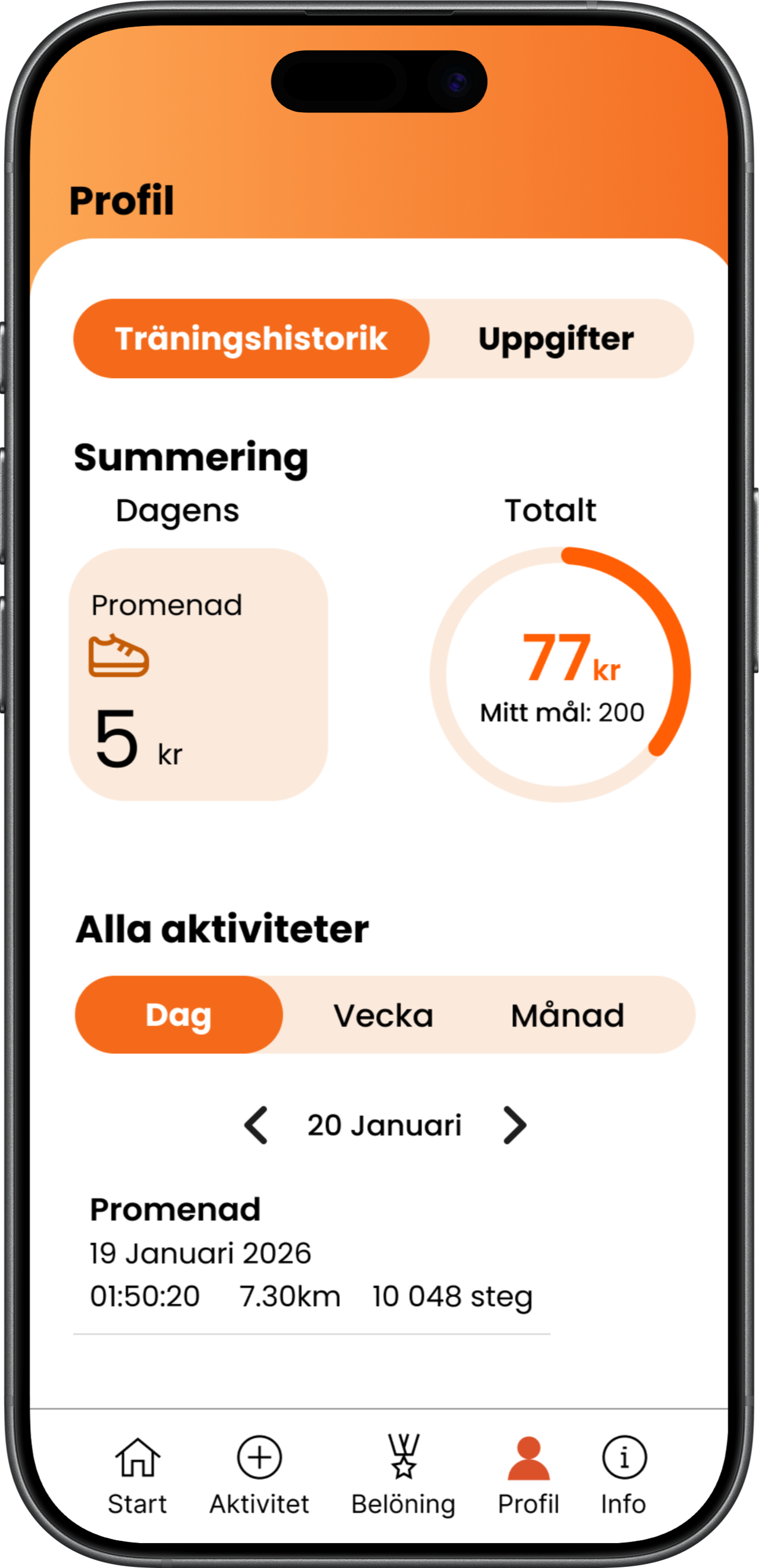The height and width of the screenshot is (1568, 759).
Task: Select the Dag filter
Action: point(178,1015)
